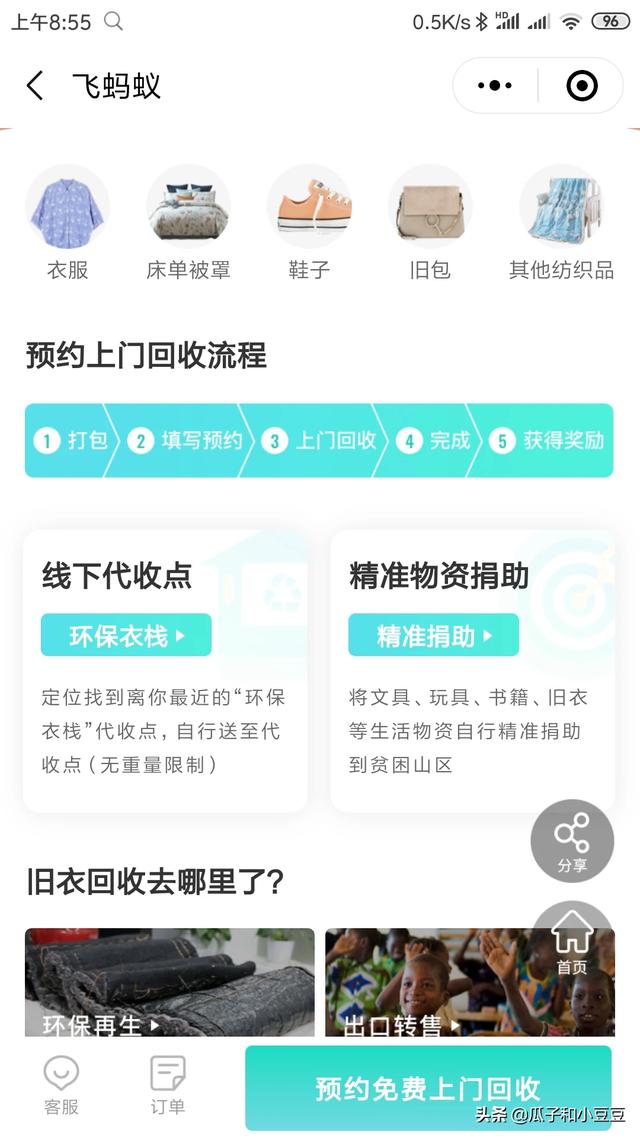Tap 预约免费上门回收 to book pickup

[428, 1088]
